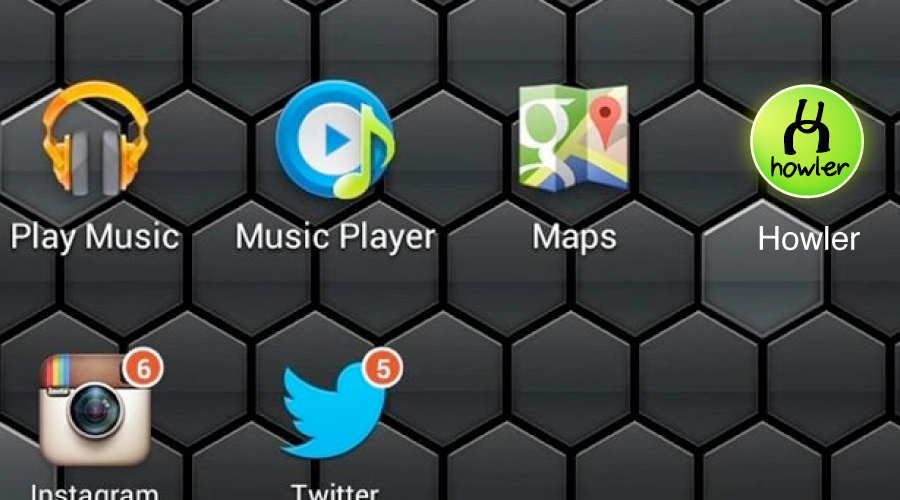The height and width of the screenshot is (500, 900).
Task: Open Instagram with 6 notifications
Action: (95, 412)
